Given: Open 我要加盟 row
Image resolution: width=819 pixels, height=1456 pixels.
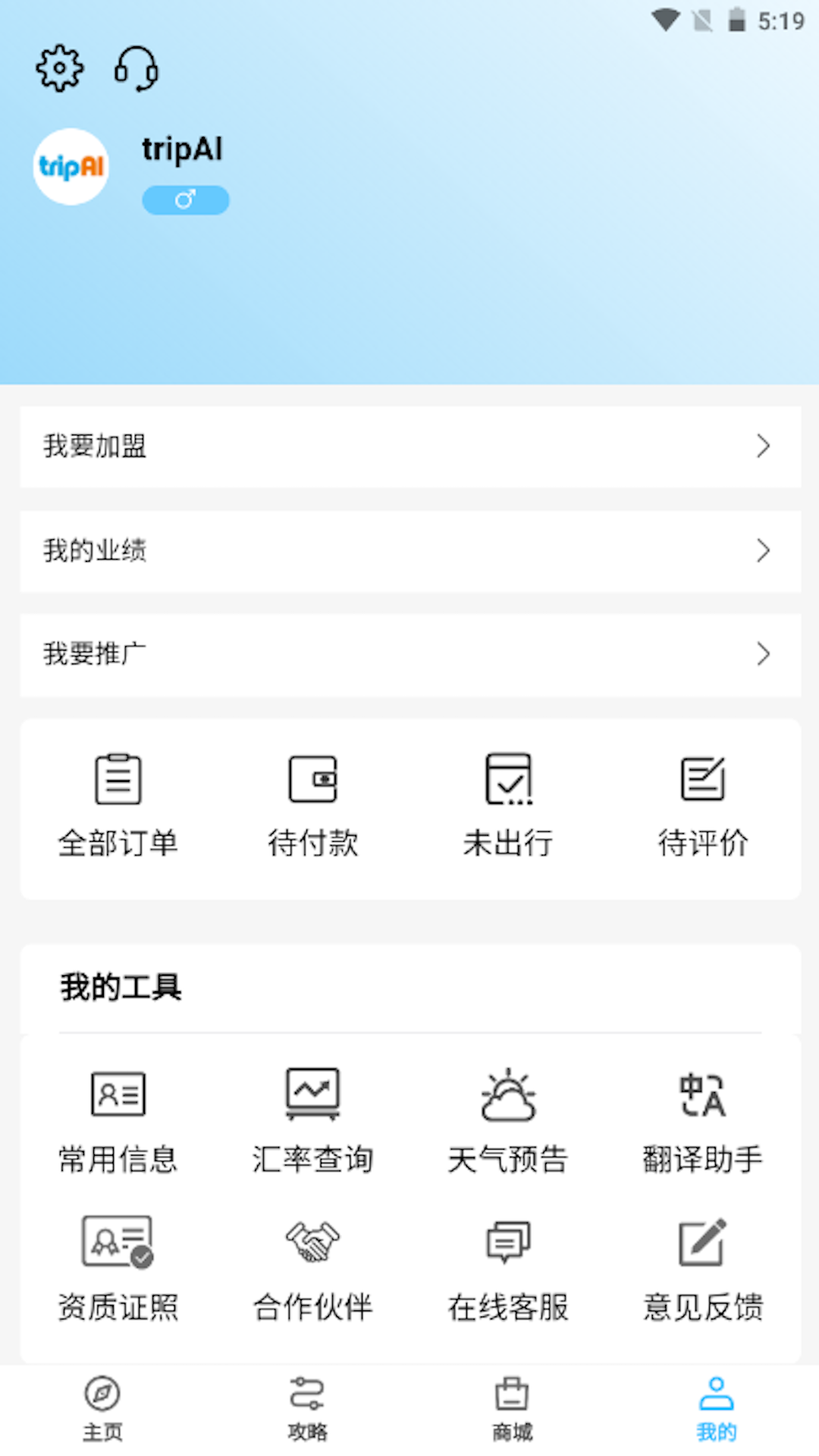Looking at the screenshot, I should [409, 447].
